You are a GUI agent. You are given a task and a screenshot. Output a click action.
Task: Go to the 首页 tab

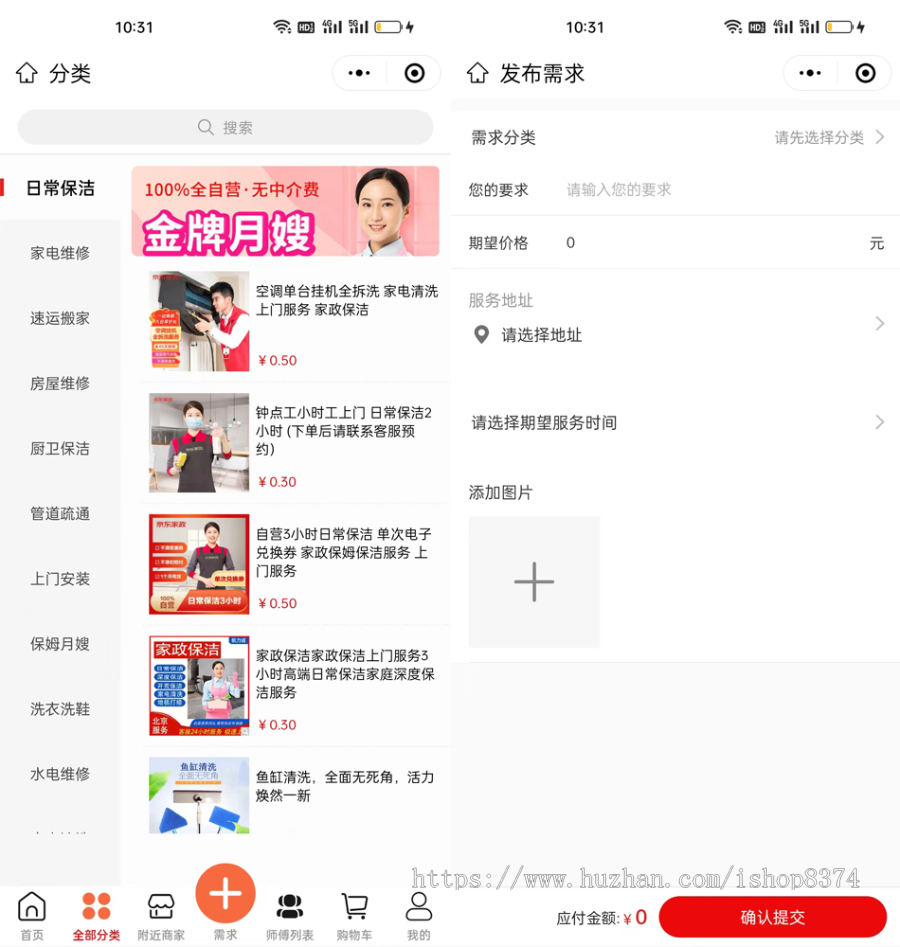click(x=32, y=916)
